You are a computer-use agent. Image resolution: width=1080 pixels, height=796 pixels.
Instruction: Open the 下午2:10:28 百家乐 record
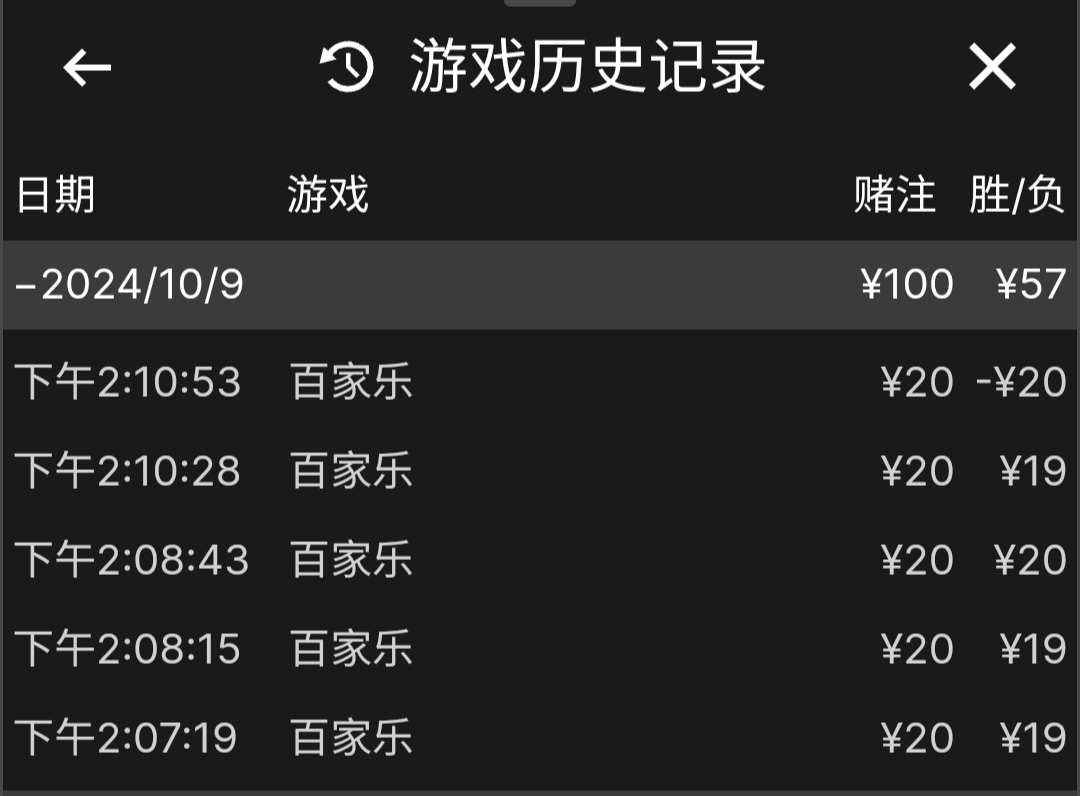(x=540, y=471)
